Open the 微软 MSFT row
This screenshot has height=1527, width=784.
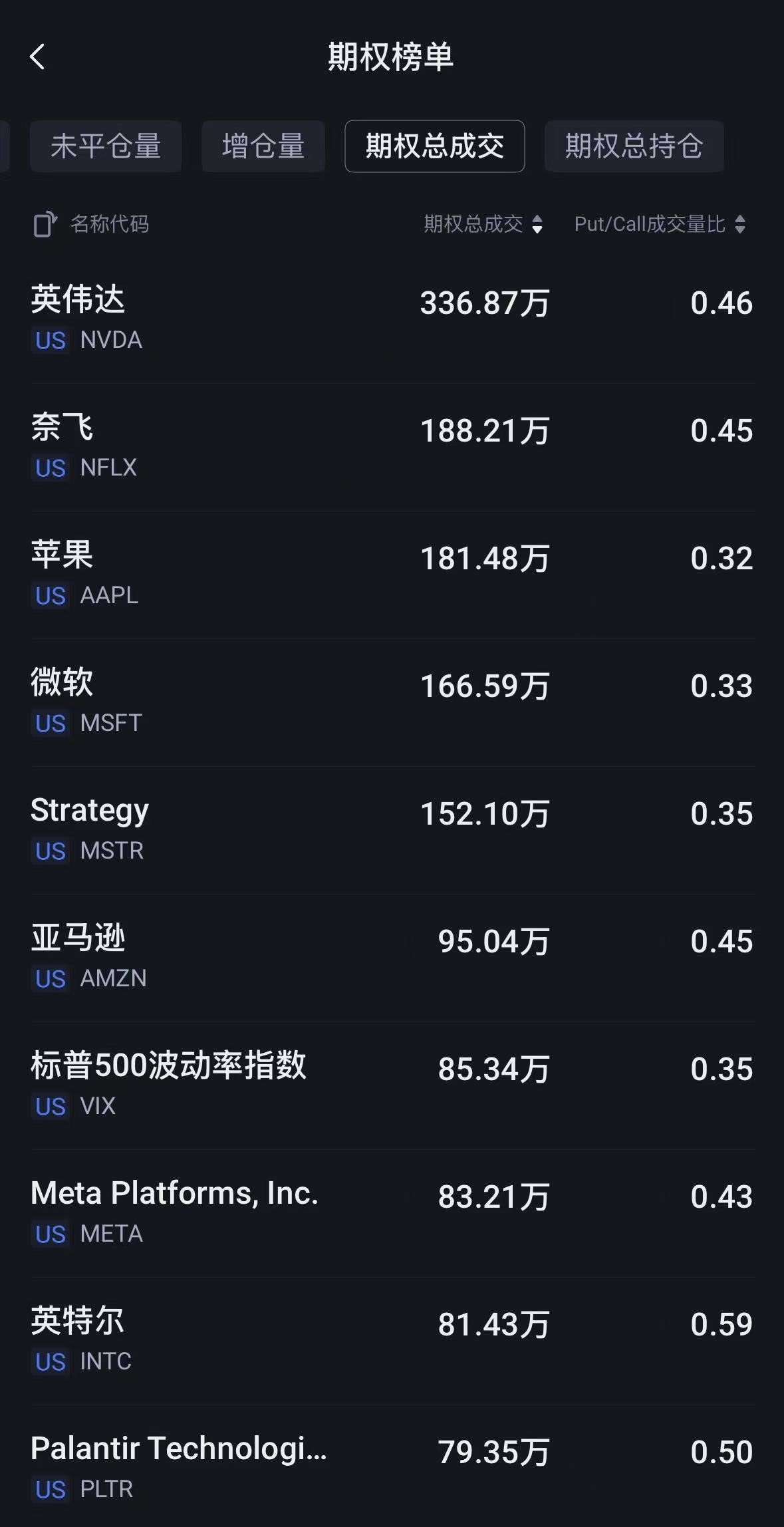click(x=392, y=703)
